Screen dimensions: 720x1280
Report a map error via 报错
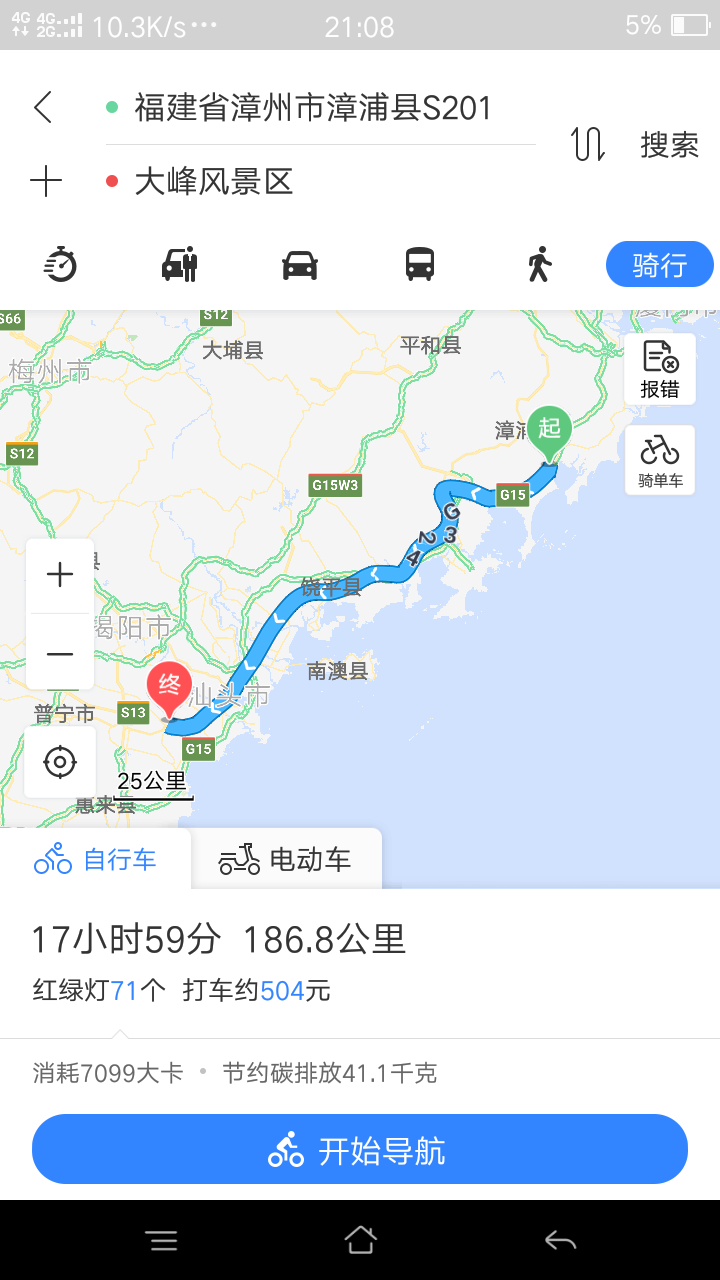pos(659,369)
